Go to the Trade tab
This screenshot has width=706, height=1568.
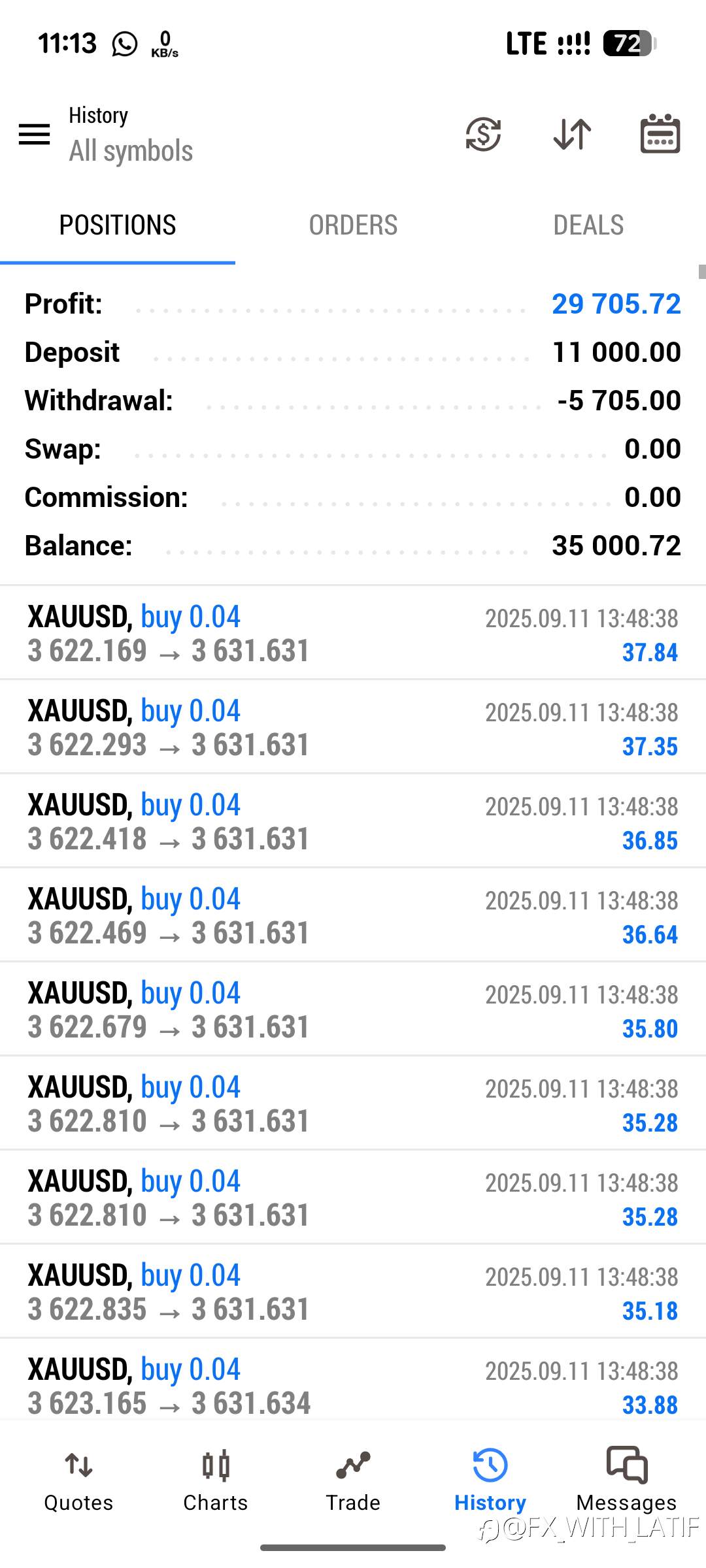pyautogui.click(x=353, y=1480)
